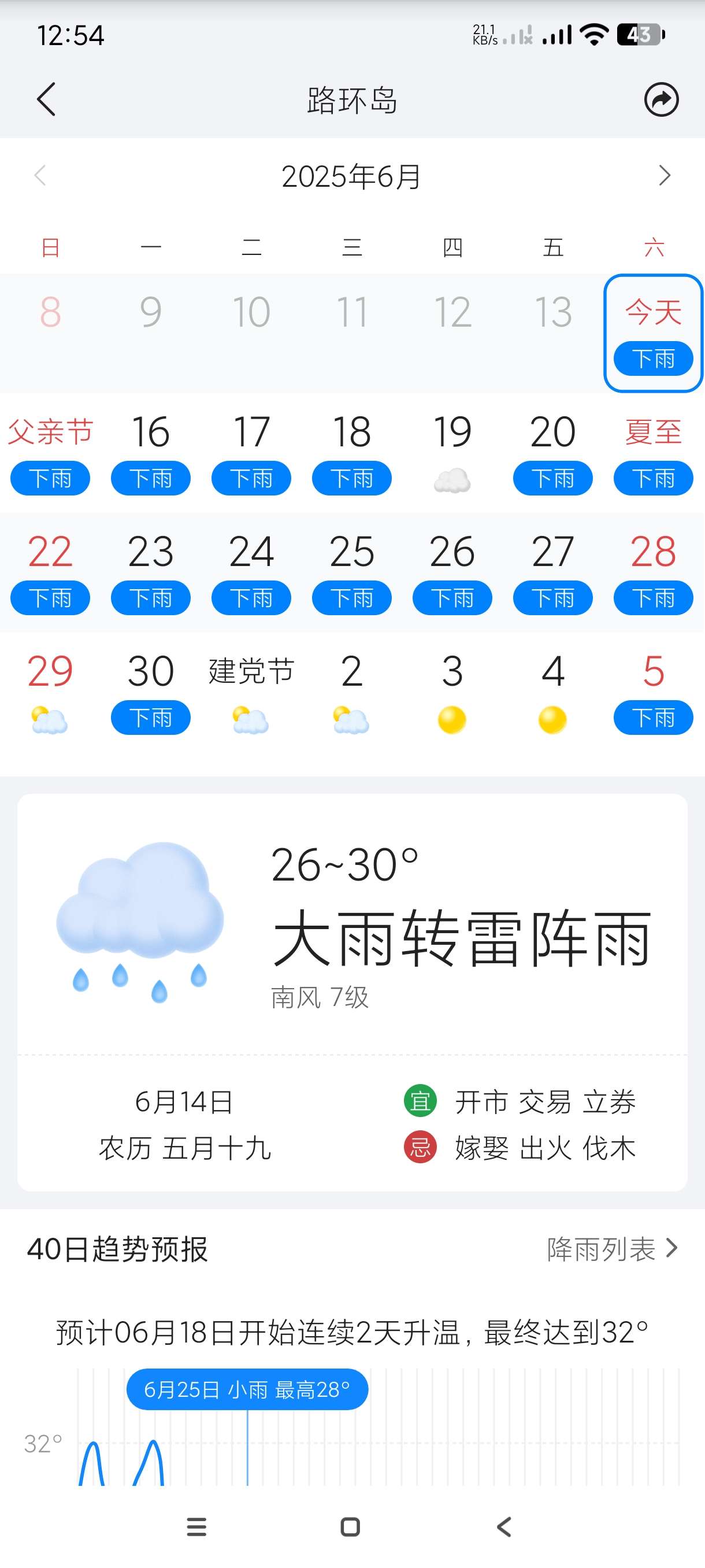Go to the home screen

[x=350, y=1526]
